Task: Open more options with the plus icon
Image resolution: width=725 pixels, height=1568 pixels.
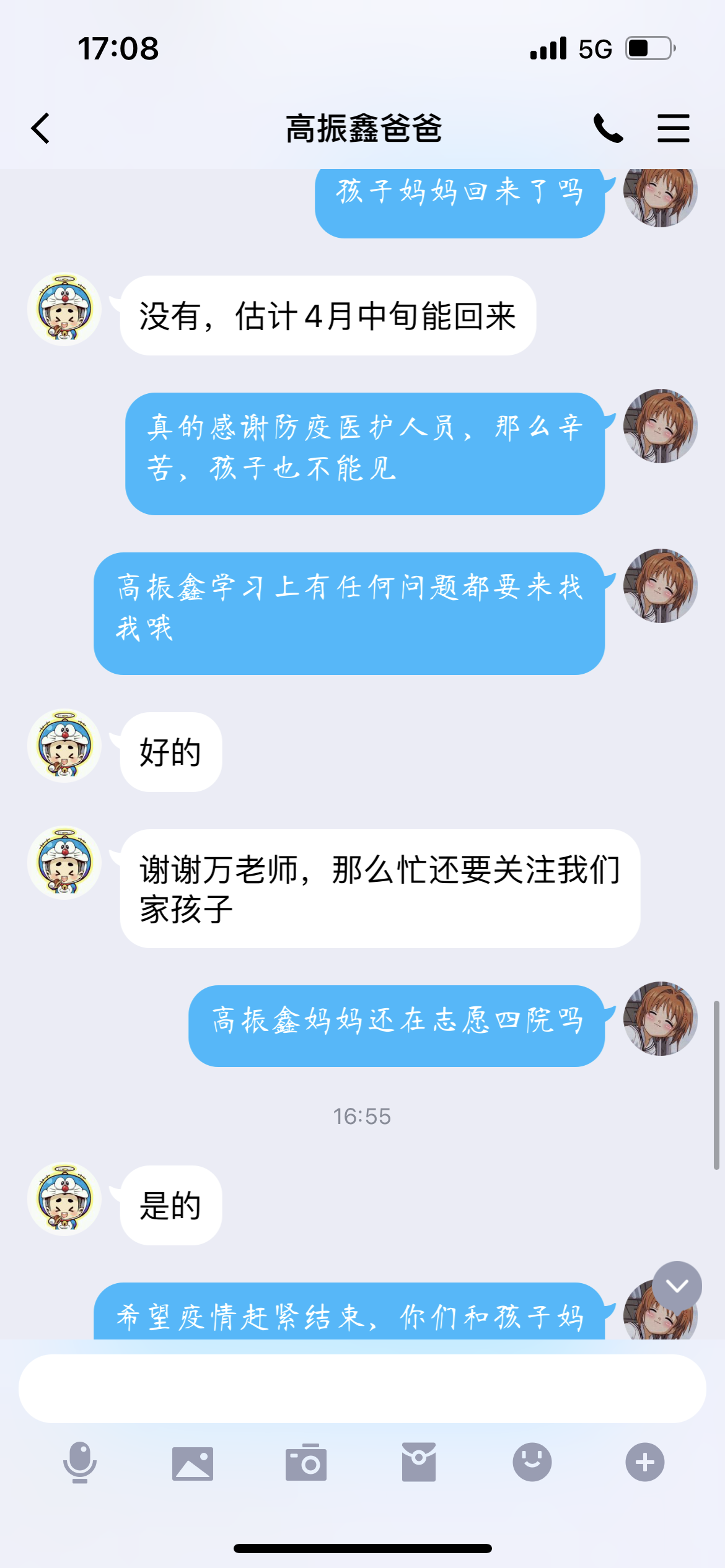Action: (x=644, y=1462)
